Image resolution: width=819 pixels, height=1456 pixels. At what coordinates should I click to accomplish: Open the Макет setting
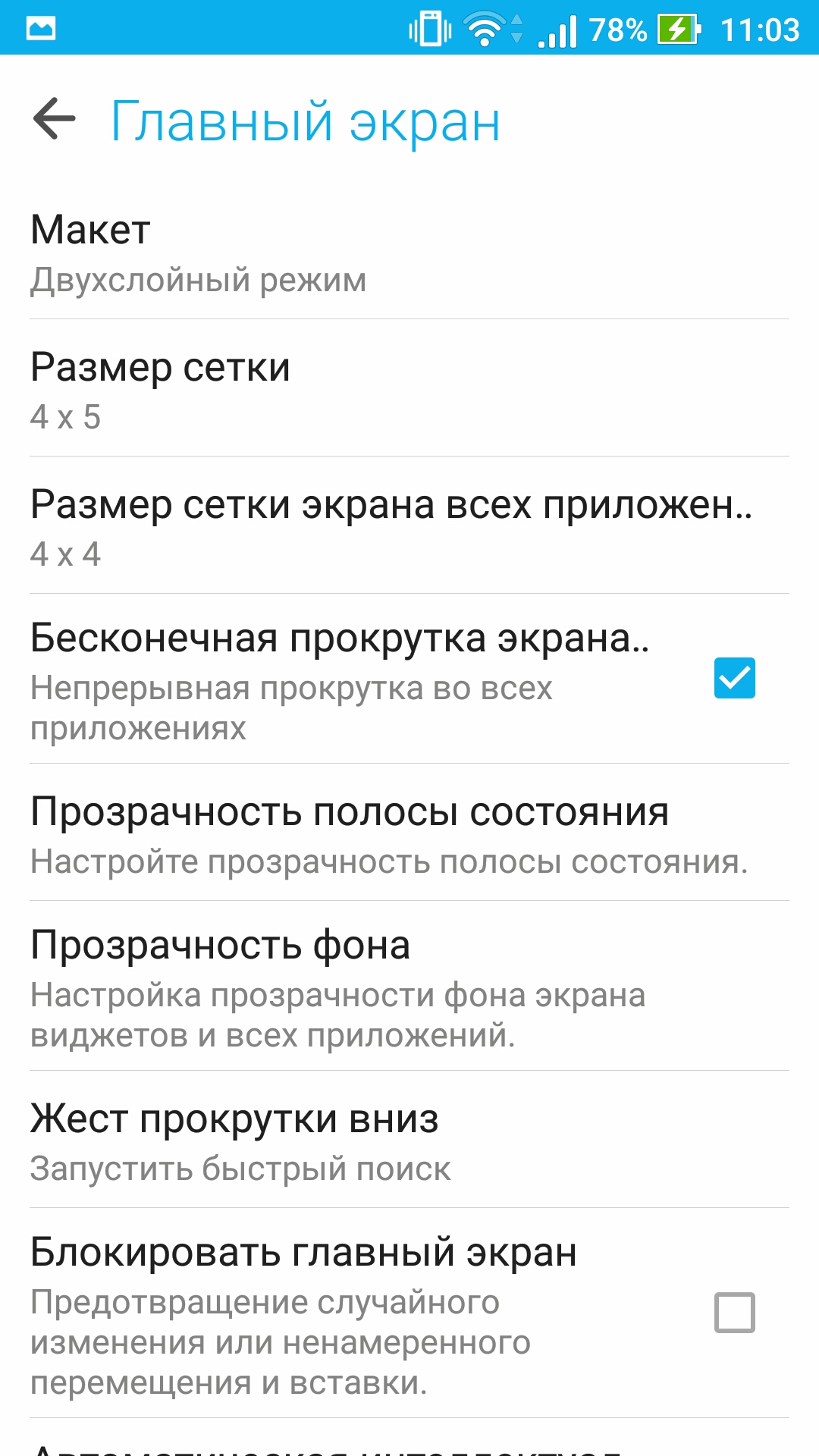(409, 251)
